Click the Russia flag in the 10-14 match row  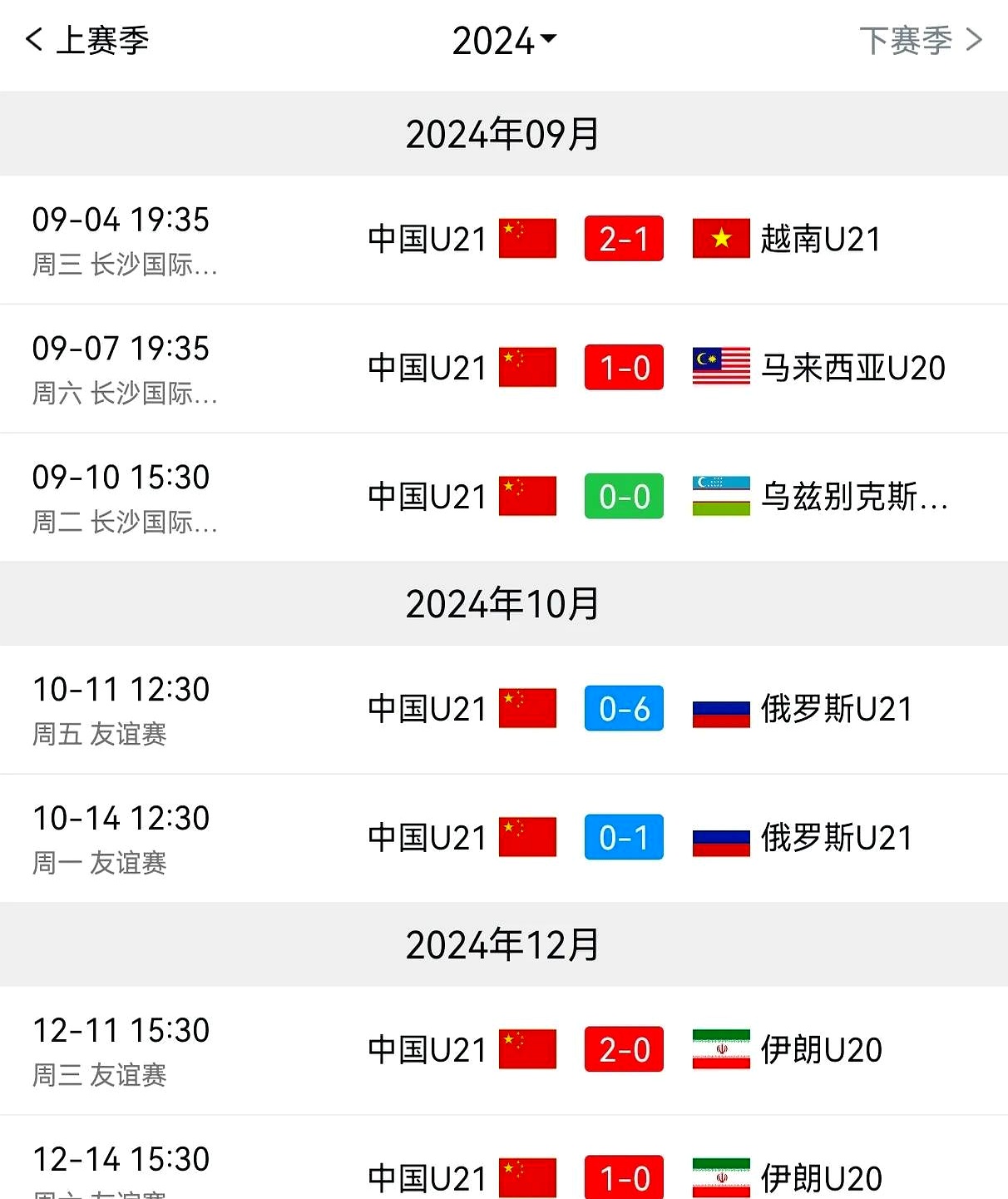coord(720,838)
